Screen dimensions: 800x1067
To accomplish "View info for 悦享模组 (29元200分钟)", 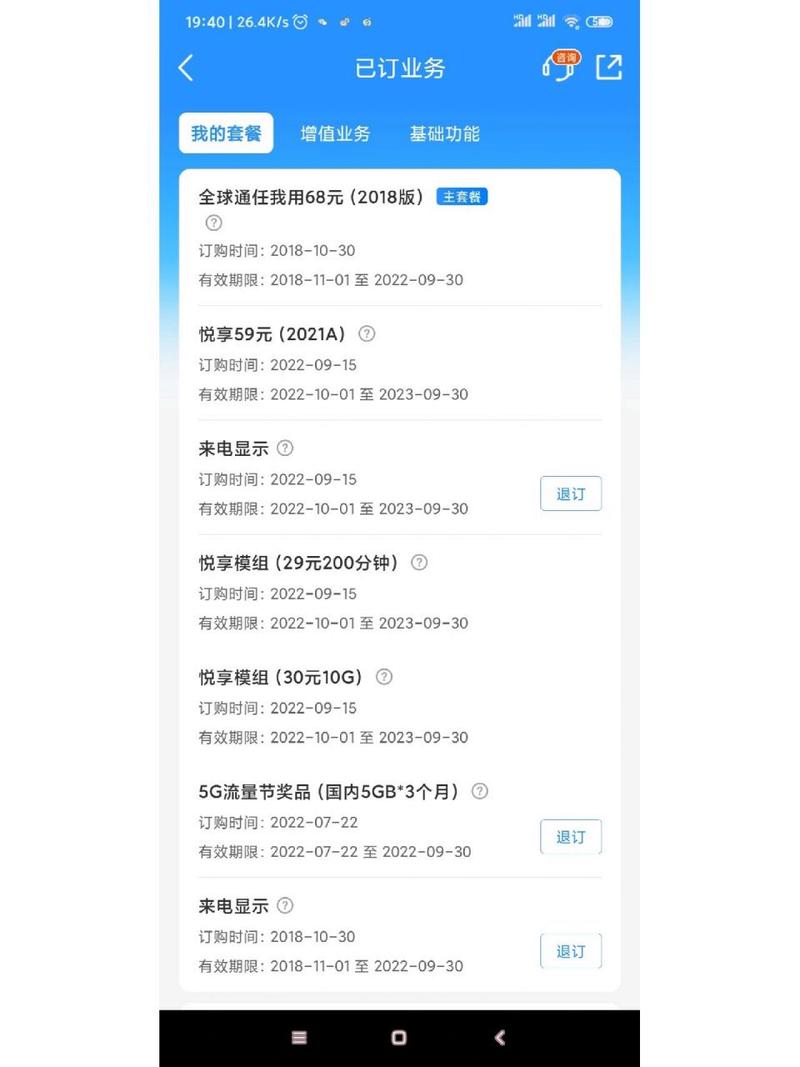I will coord(419,562).
